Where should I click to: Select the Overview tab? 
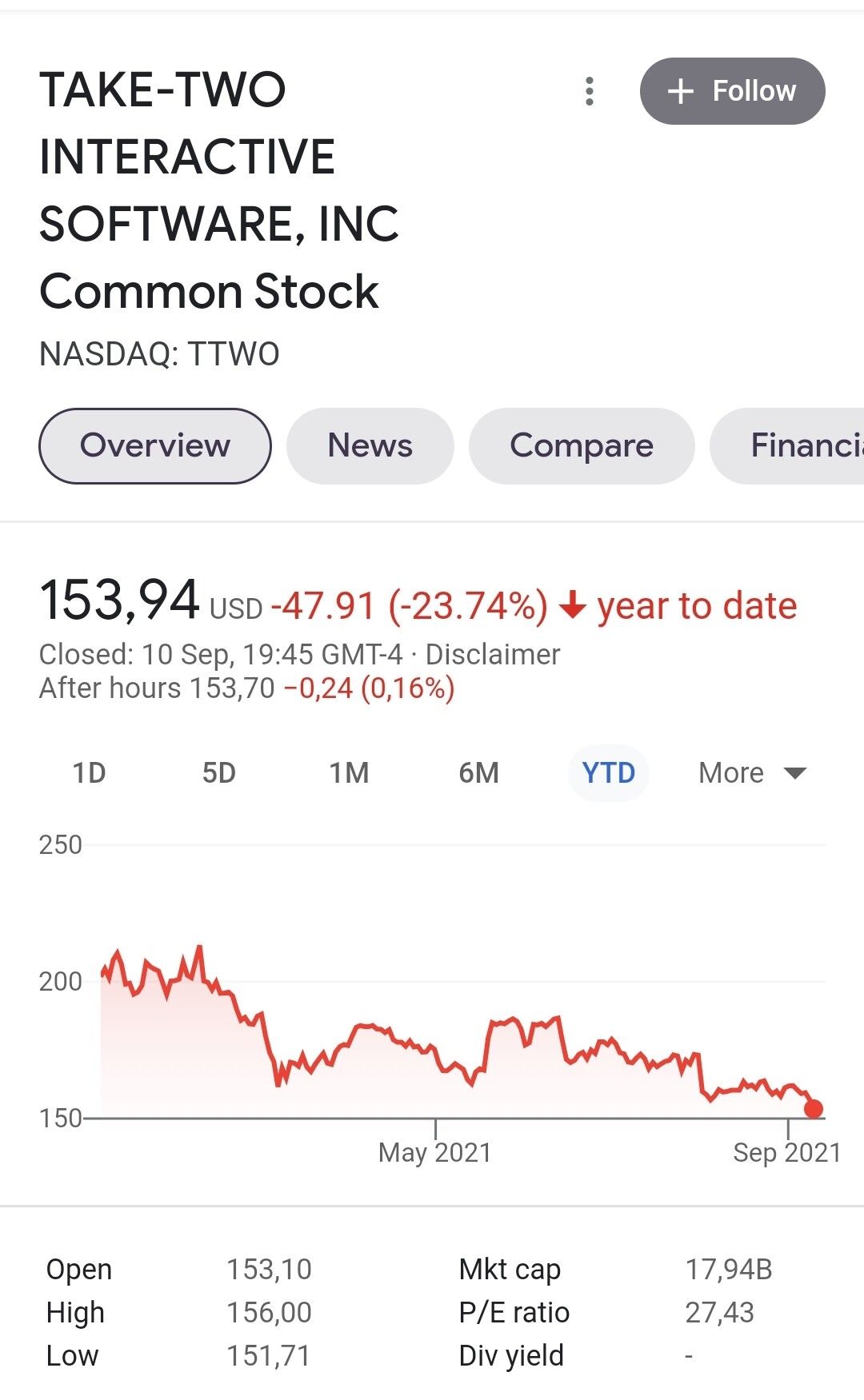point(155,446)
